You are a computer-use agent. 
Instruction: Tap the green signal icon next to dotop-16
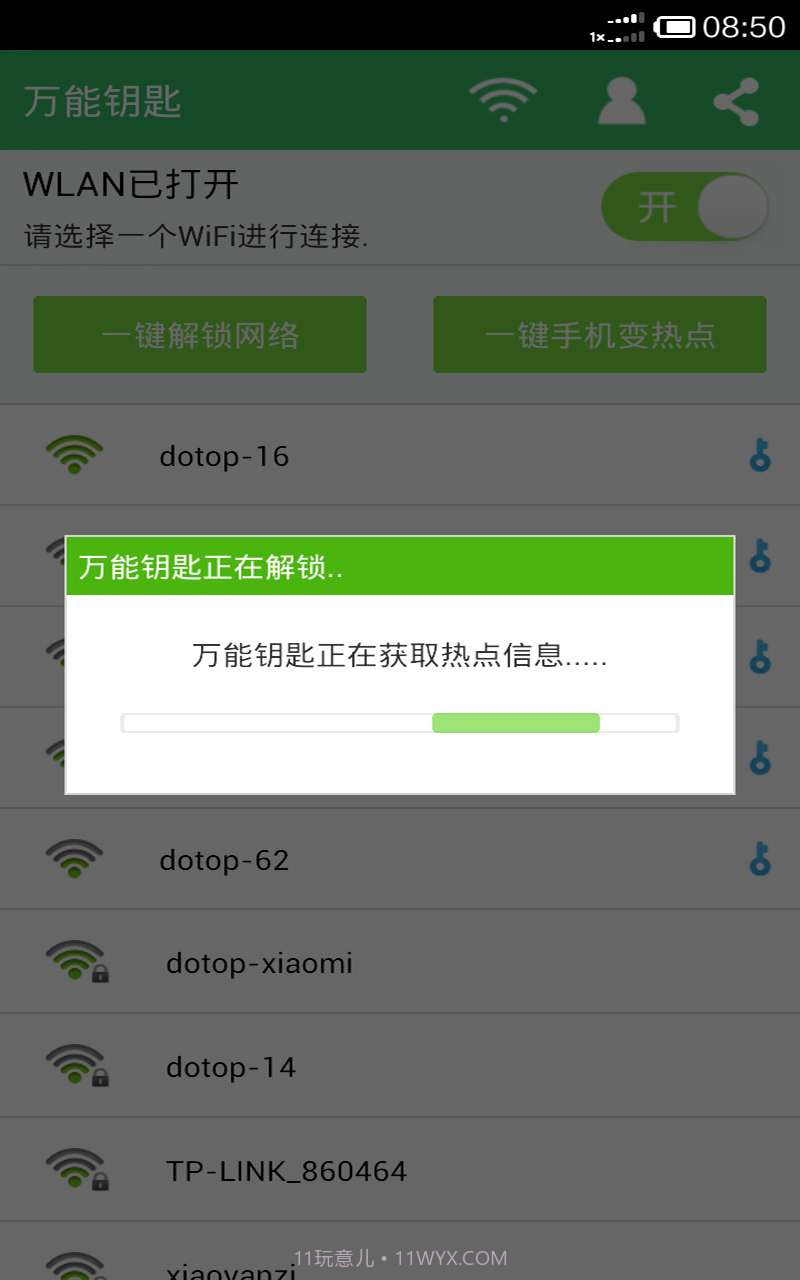(x=74, y=455)
